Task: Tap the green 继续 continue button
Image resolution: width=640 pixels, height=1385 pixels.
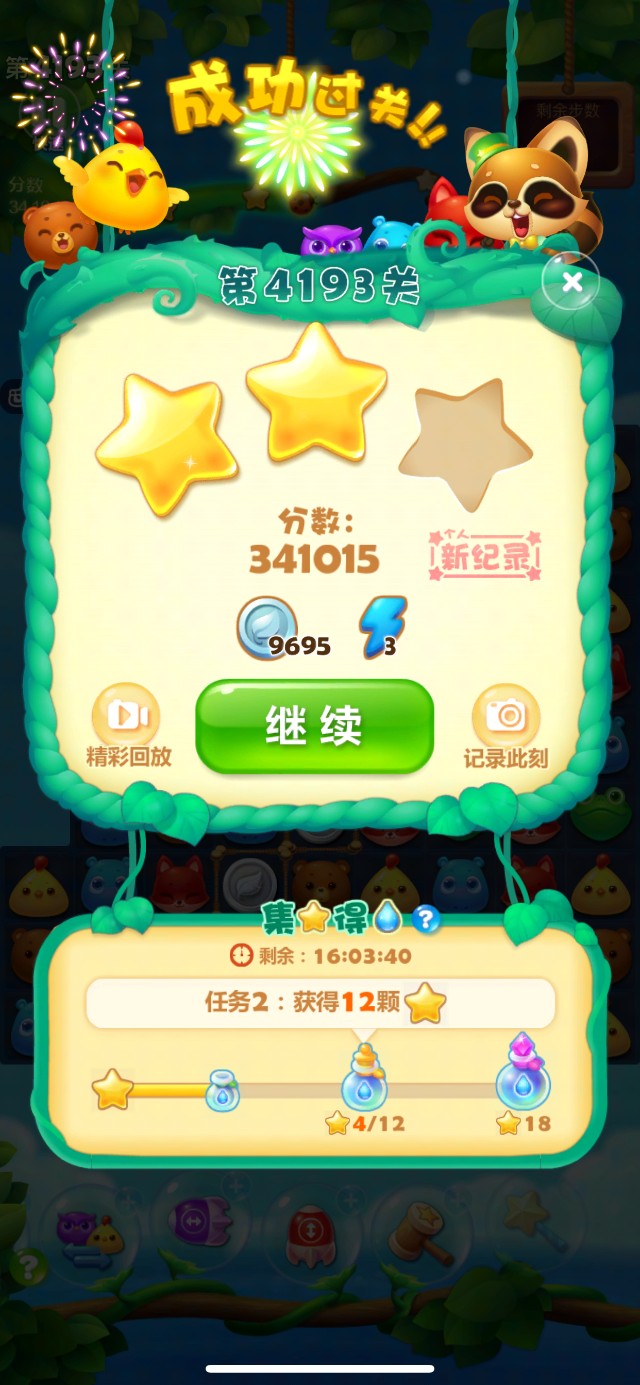Action: tap(314, 726)
